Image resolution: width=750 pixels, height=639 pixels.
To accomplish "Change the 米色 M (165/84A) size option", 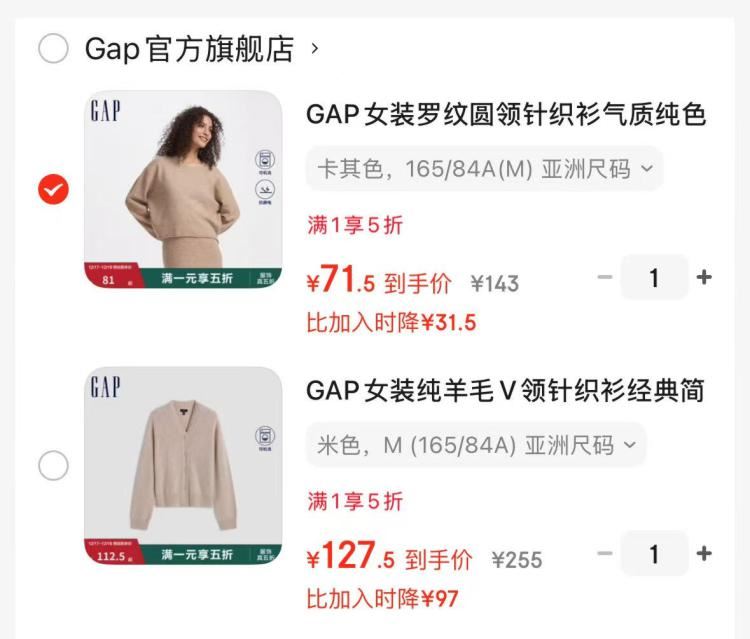I will tap(476, 445).
